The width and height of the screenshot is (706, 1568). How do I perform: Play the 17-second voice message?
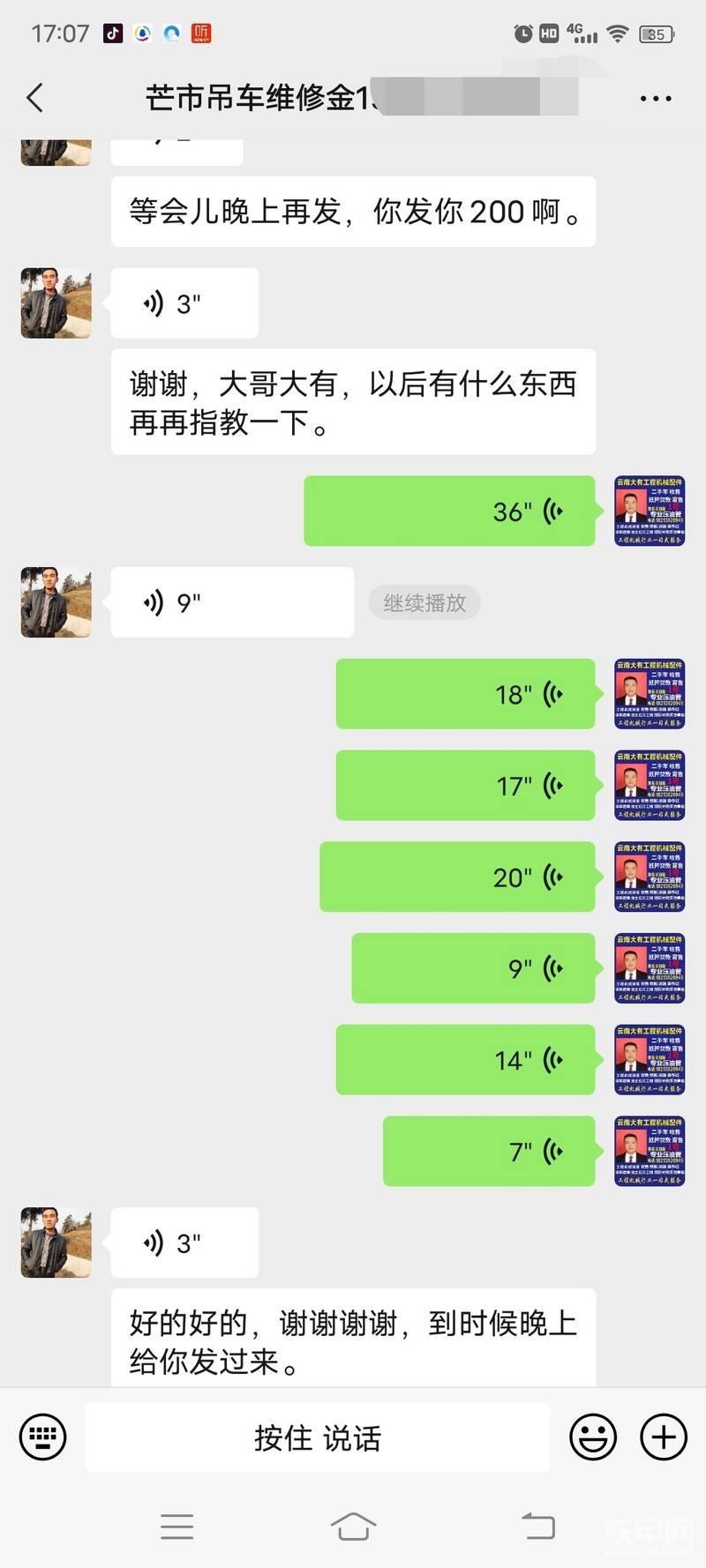click(x=465, y=786)
